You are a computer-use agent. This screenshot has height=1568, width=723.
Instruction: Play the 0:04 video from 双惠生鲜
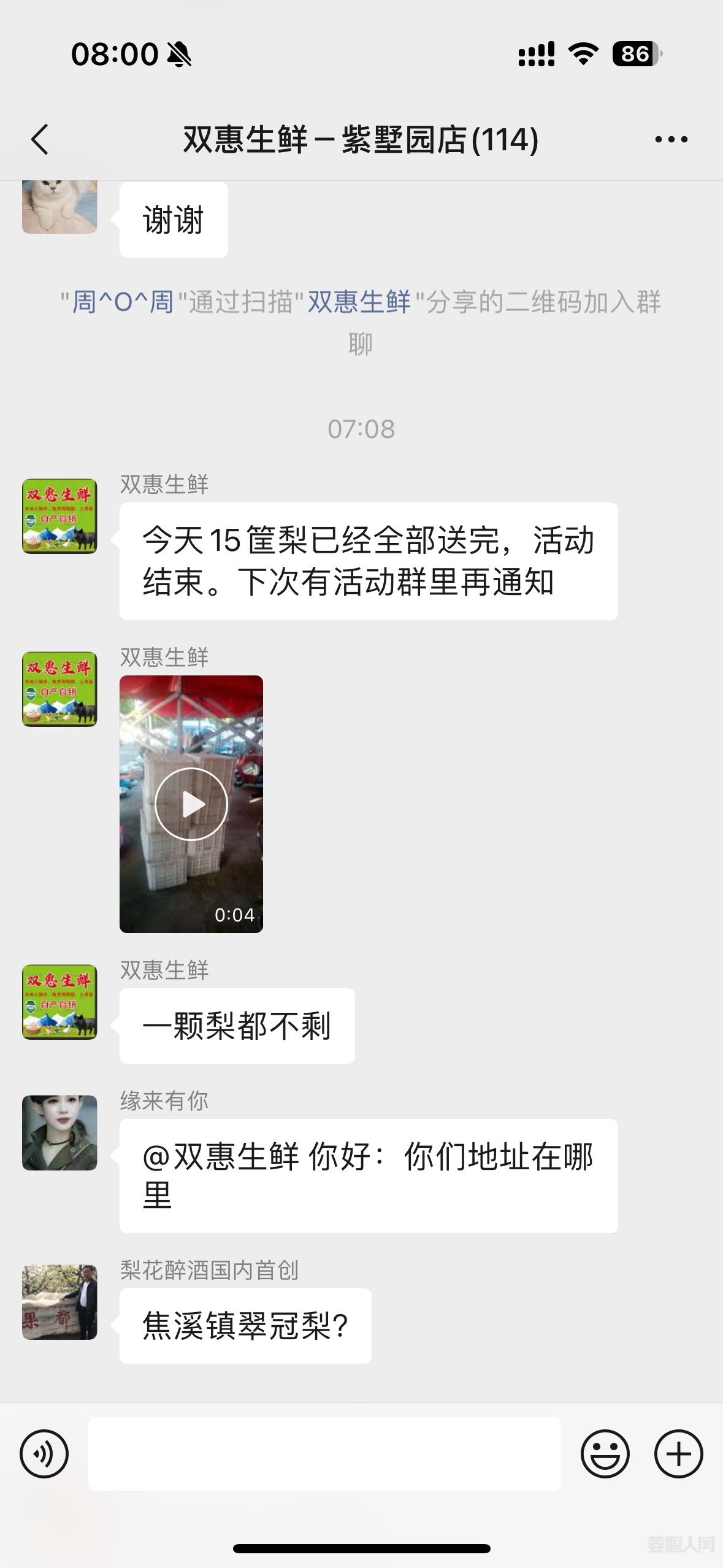(x=191, y=804)
